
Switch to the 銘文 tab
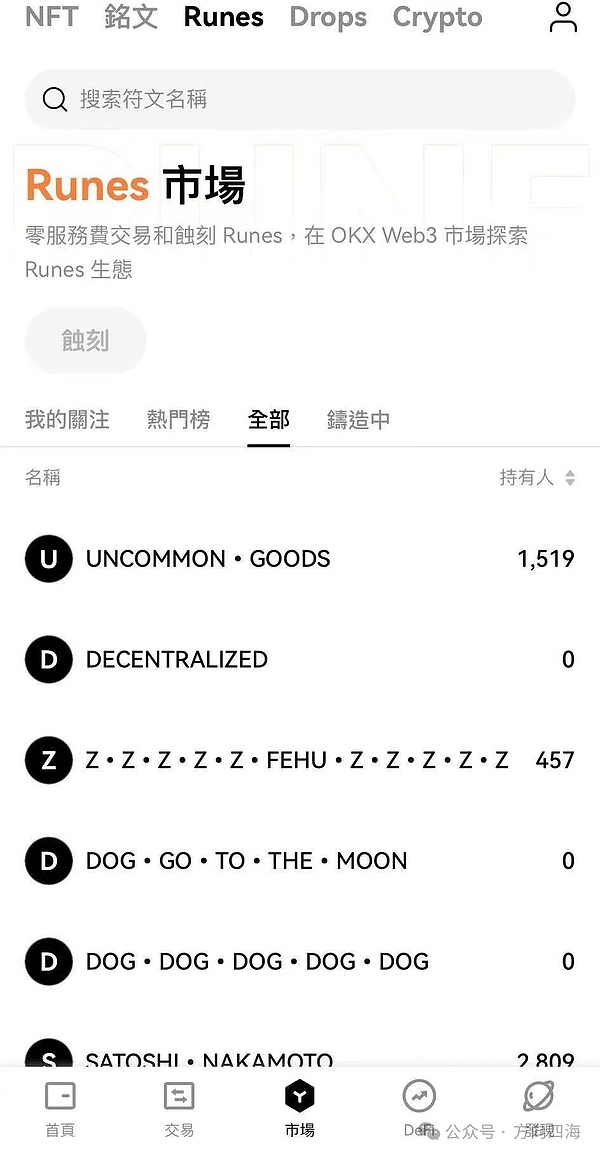point(131,17)
